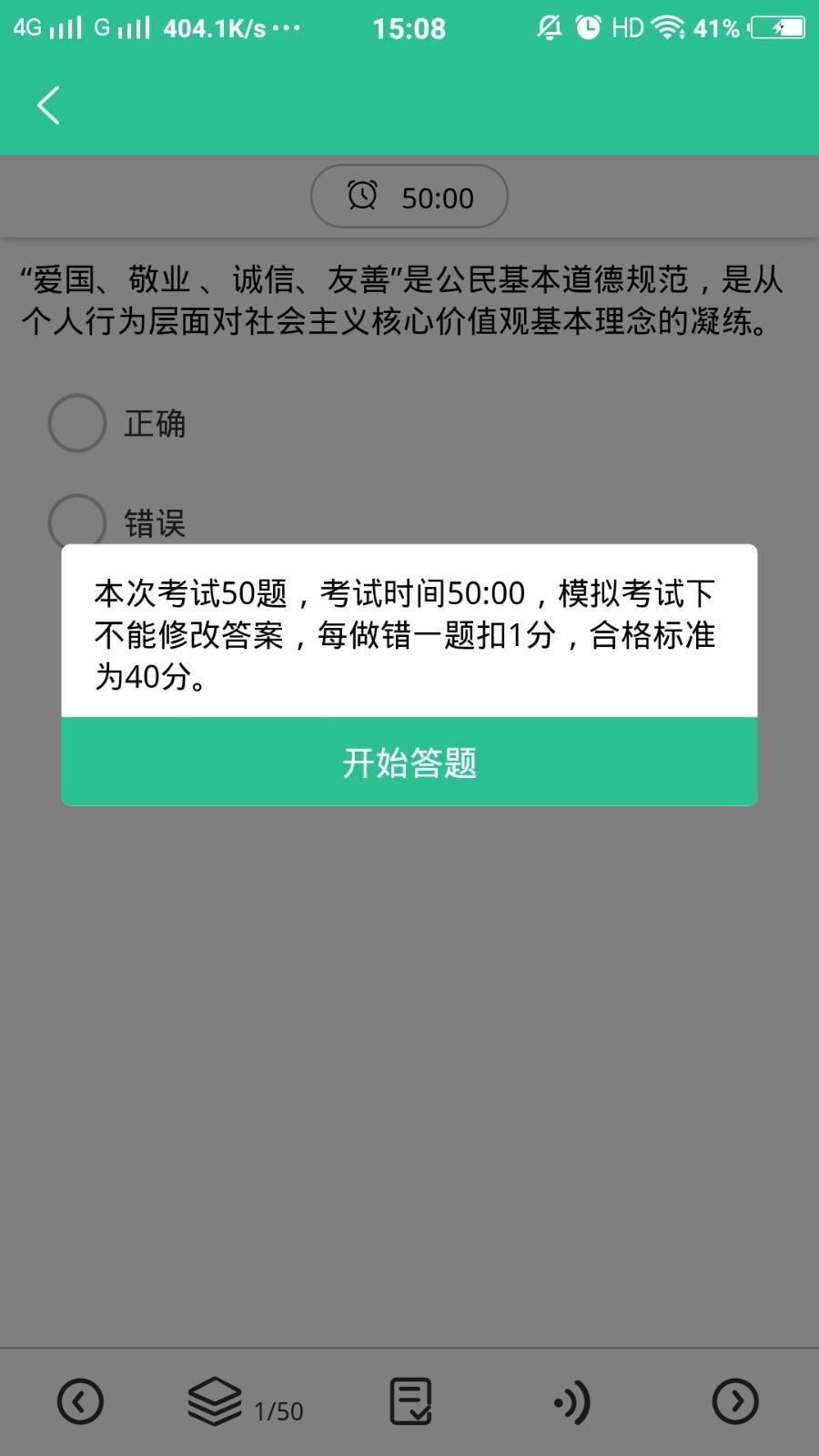The height and width of the screenshot is (1456, 819).
Task: Tap the alarm clock icon beside 50:00
Action: tap(361, 195)
